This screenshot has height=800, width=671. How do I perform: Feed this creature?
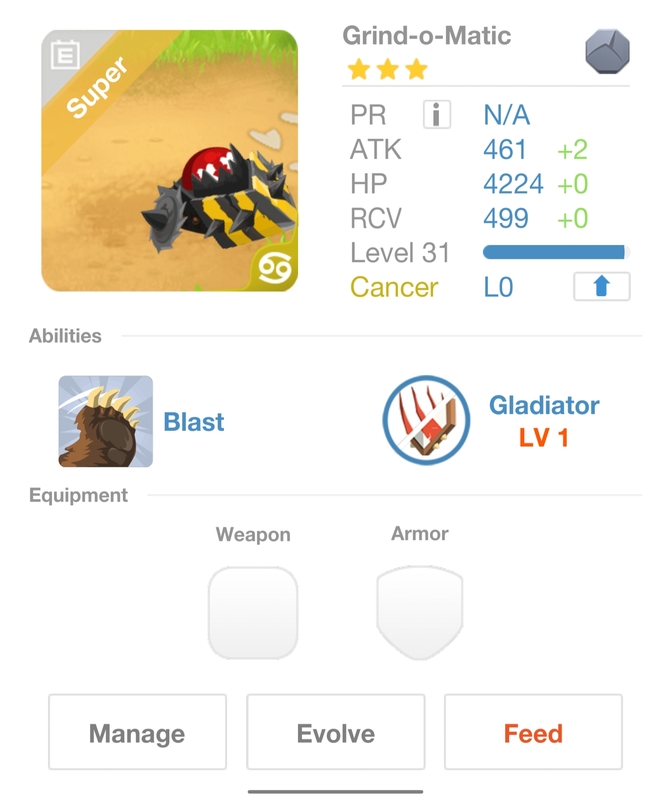(x=533, y=733)
